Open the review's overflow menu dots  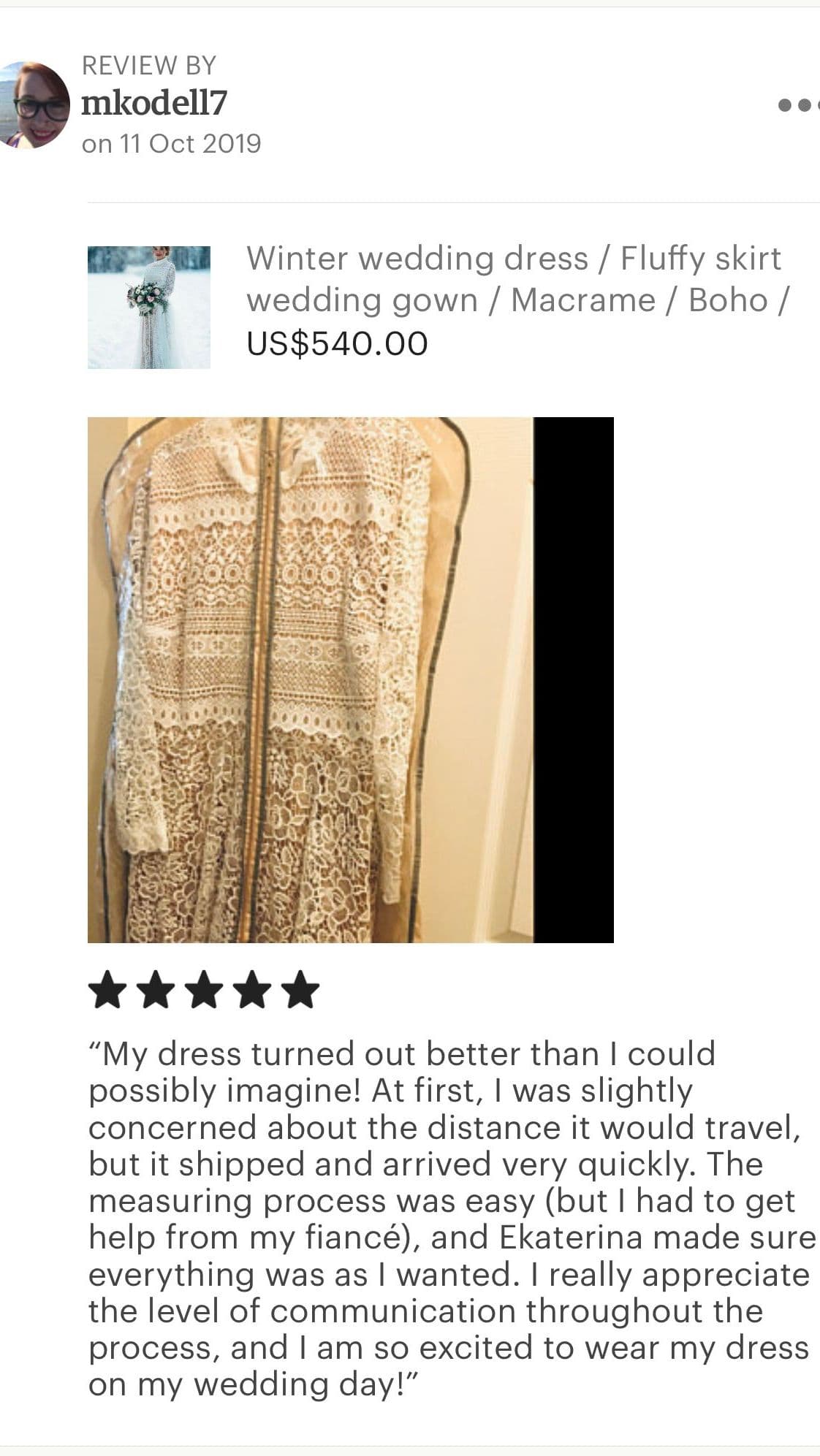click(x=797, y=104)
